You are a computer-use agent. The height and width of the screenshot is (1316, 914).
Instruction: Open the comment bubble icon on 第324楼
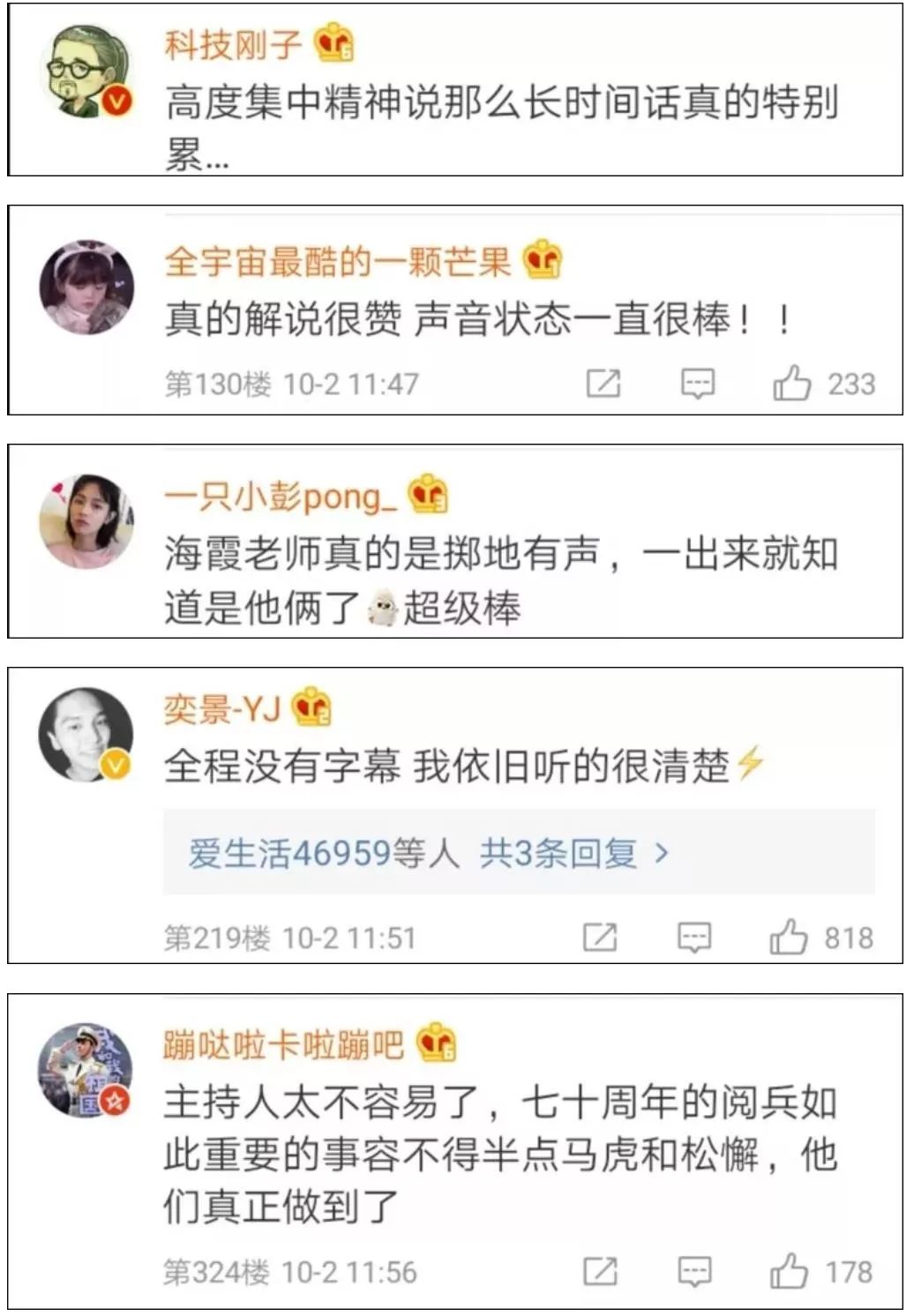click(x=695, y=1270)
